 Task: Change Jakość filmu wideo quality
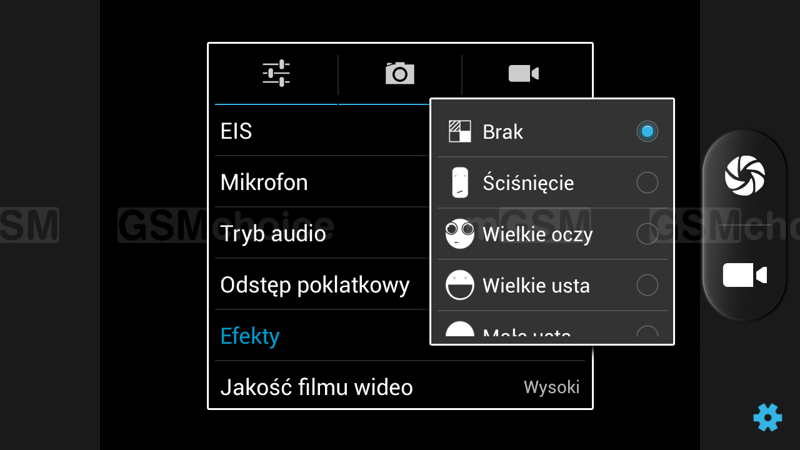pos(400,387)
